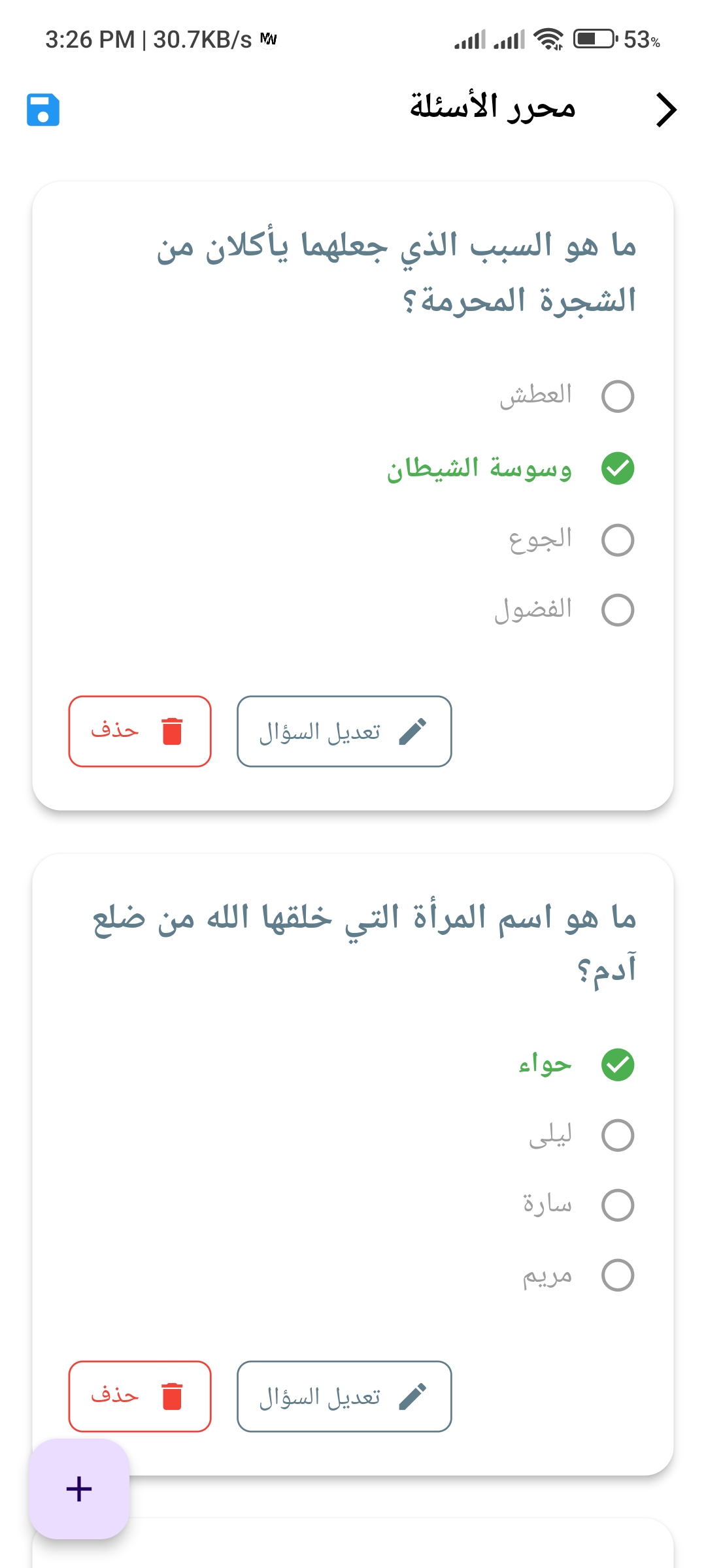Click the blue save (floppy disk) icon
This screenshot has width=706, height=1568.
coord(42,110)
